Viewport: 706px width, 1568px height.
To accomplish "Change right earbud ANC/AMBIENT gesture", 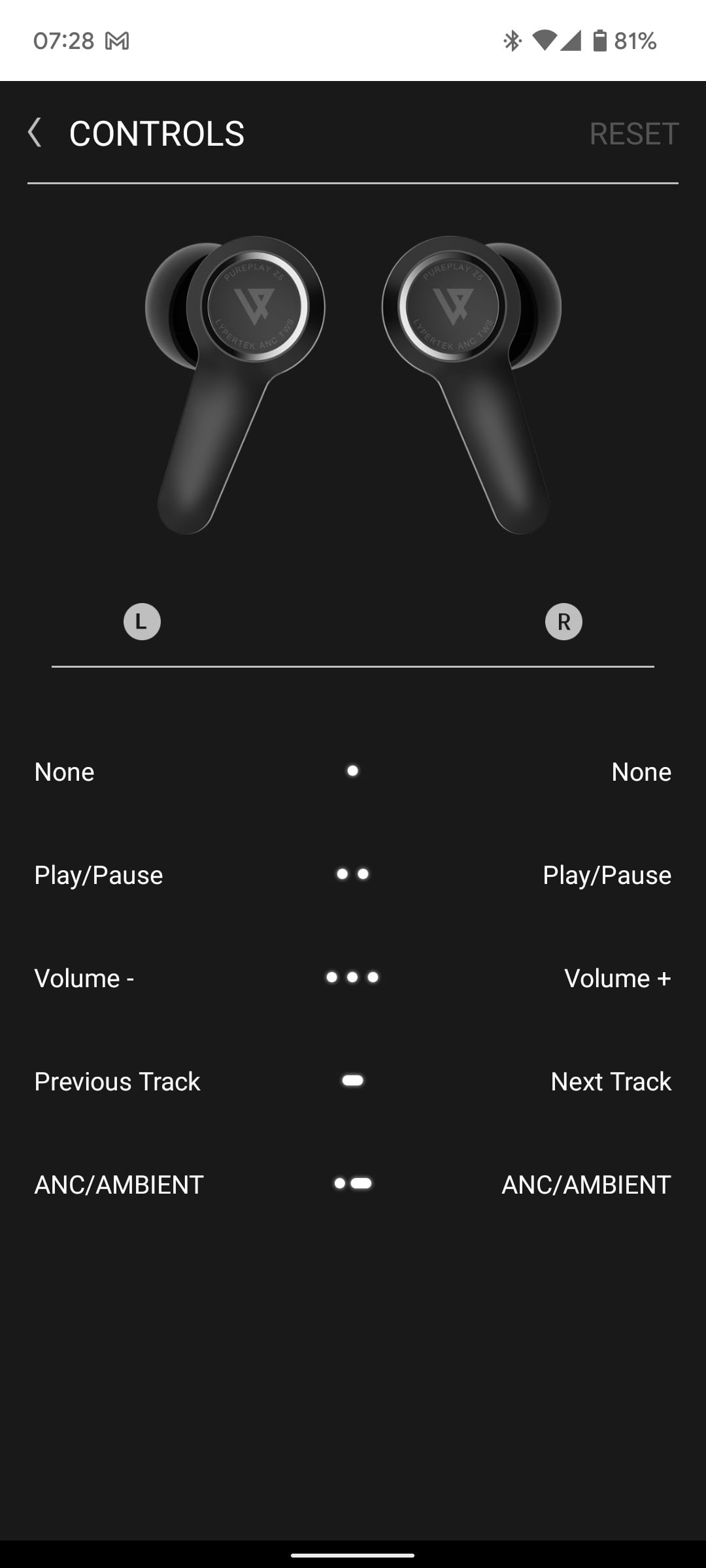I will coord(586,1185).
